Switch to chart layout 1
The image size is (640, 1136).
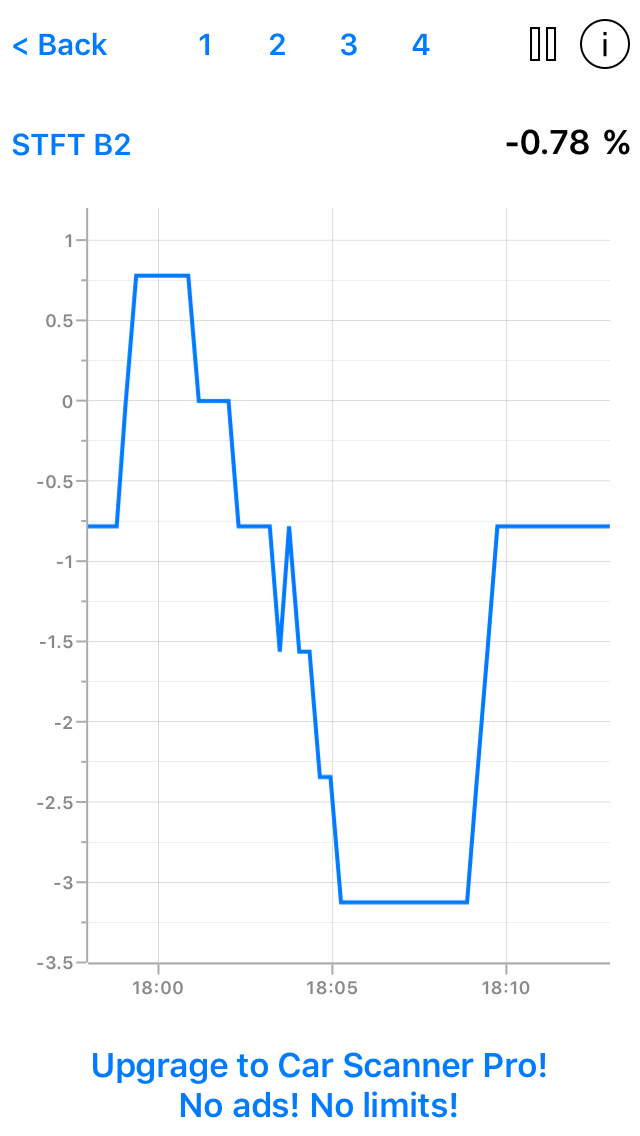205,45
